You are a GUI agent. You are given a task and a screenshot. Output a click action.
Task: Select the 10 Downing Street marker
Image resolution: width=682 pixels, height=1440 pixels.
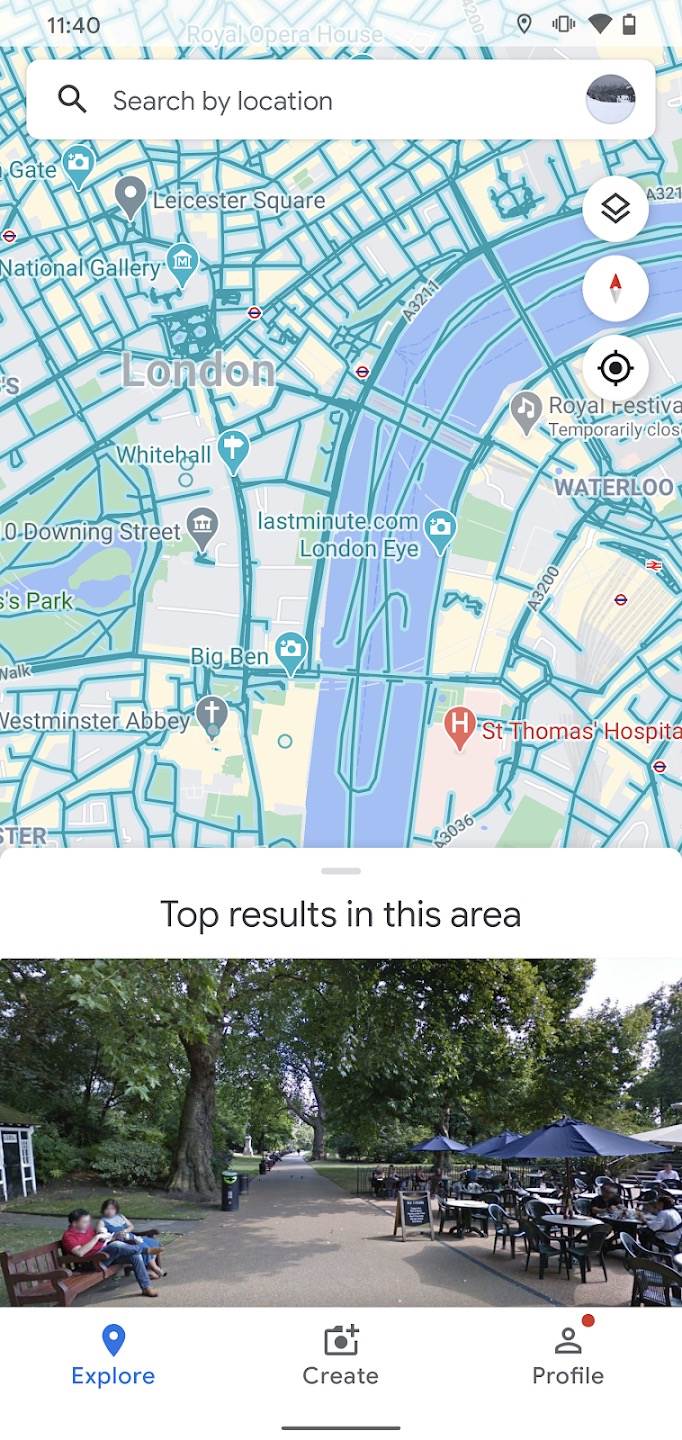(203, 525)
